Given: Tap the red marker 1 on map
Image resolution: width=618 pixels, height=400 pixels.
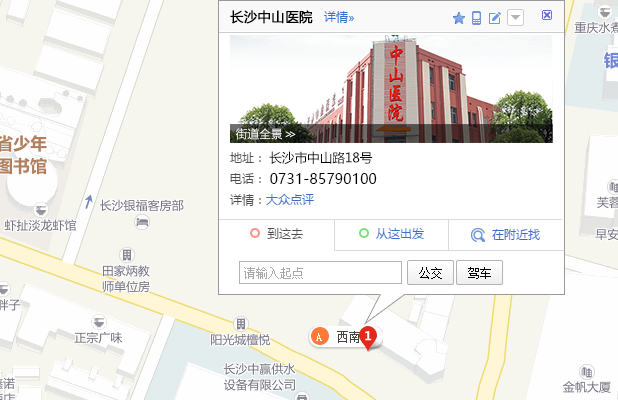Looking at the screenshot, I should 367,337.
